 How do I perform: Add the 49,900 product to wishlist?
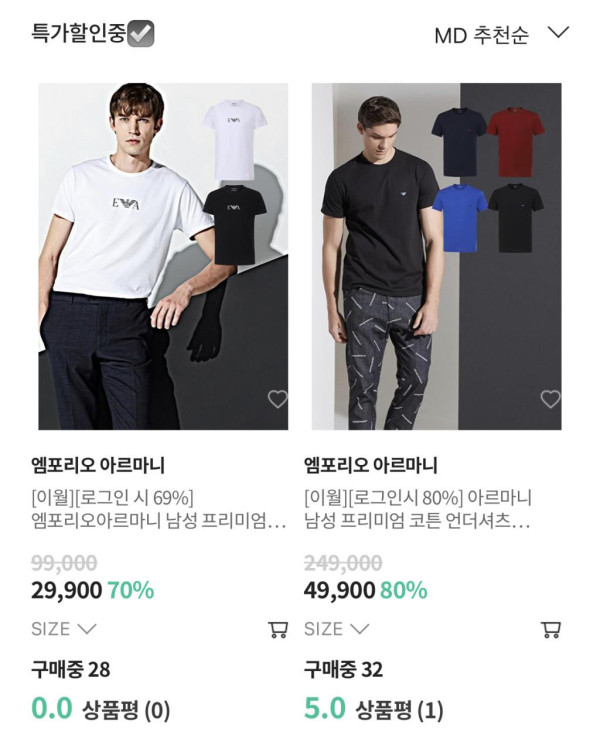[550, 399]
